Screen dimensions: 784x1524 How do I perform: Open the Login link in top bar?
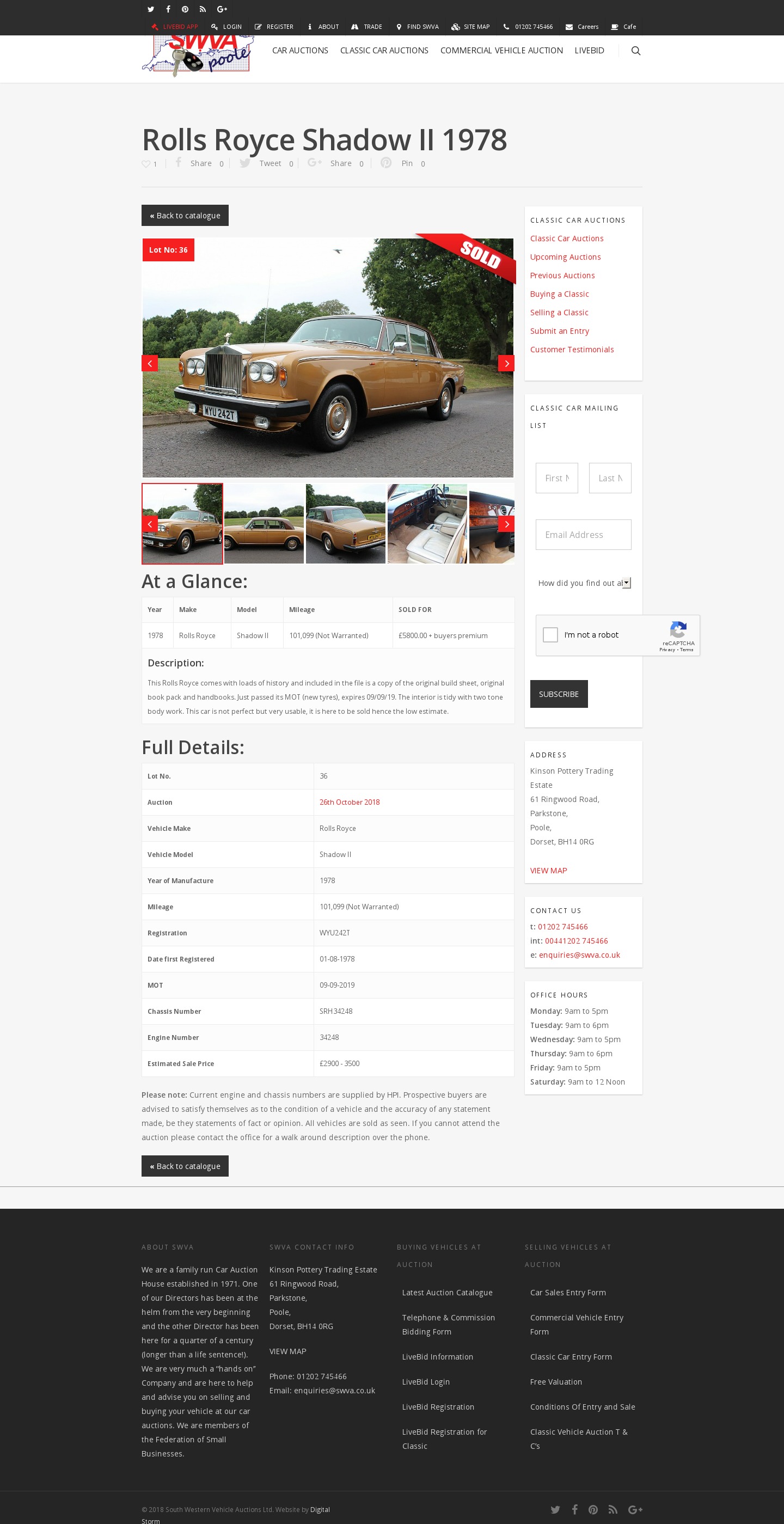point(226,27)
